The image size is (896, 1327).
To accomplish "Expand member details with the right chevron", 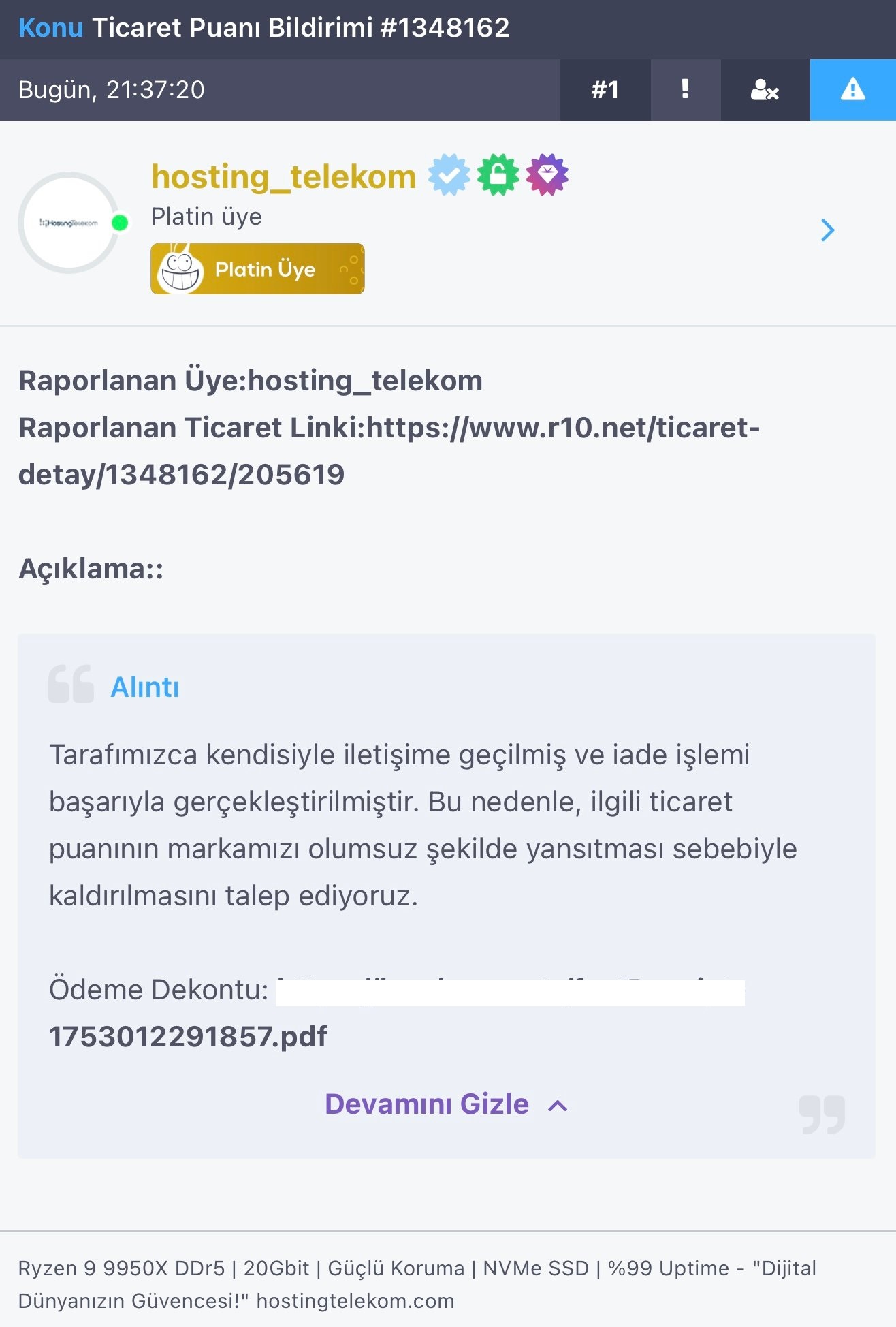I will click(x=827, y=230).
